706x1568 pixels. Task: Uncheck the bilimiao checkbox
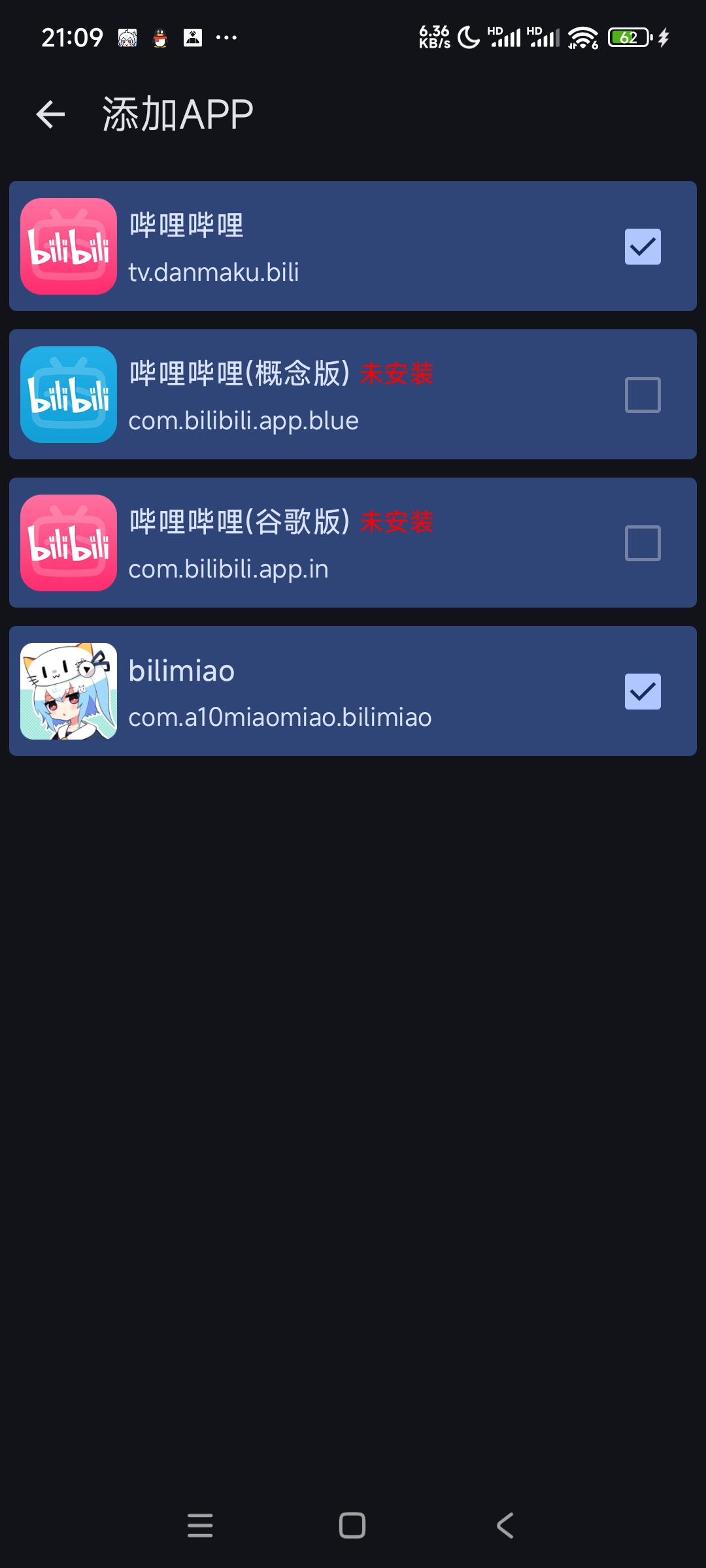[643, 691]
